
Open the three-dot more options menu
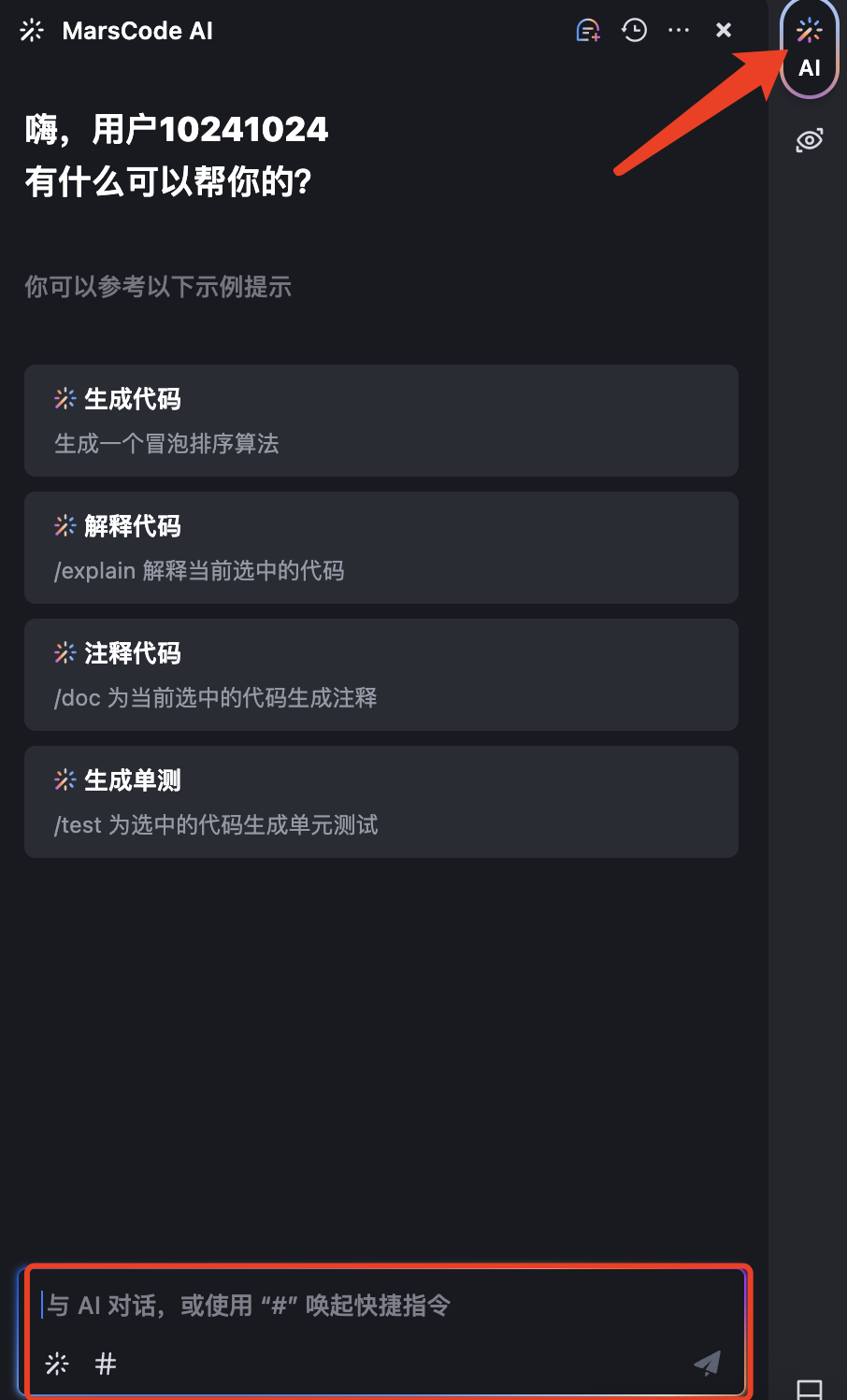click(679, 31)
